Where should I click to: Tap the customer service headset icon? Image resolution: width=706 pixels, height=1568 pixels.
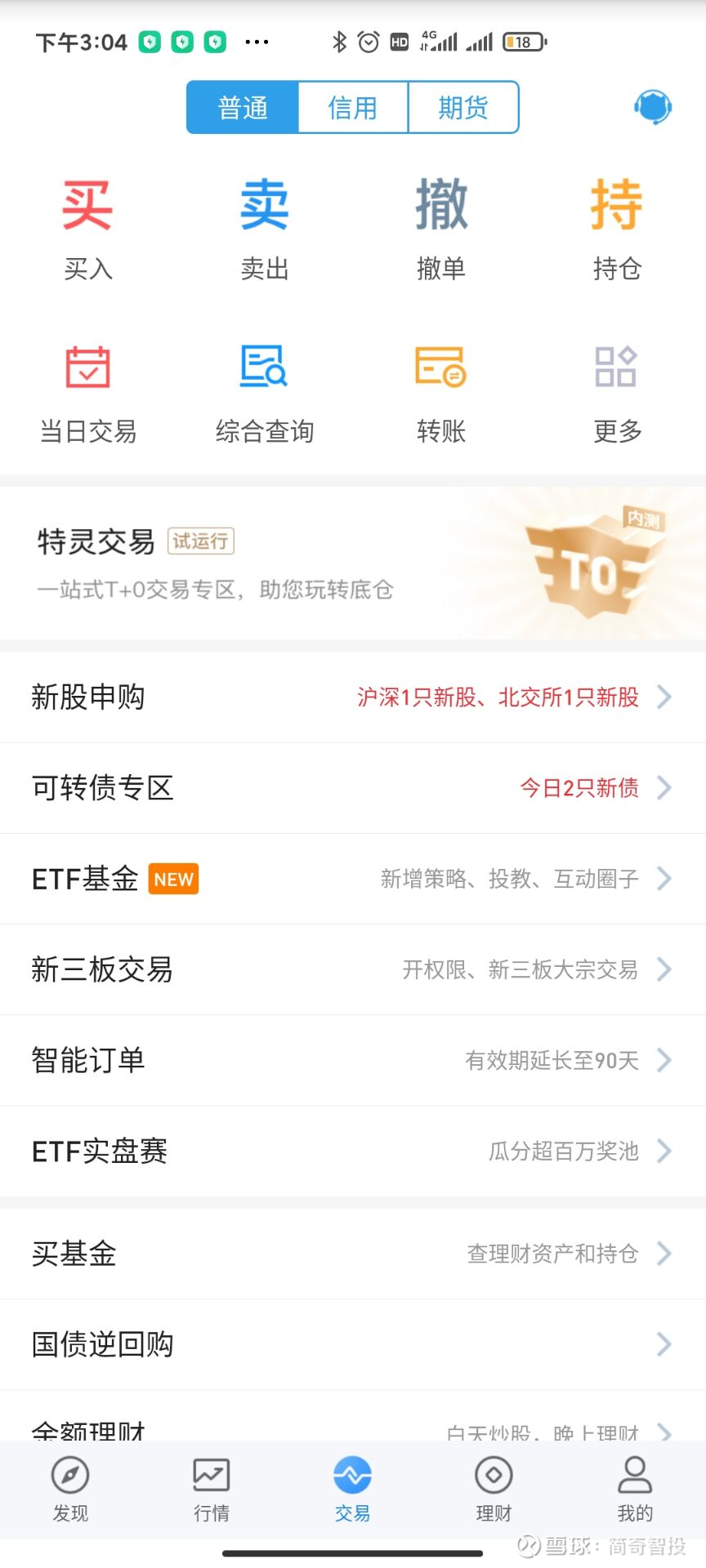651,107
